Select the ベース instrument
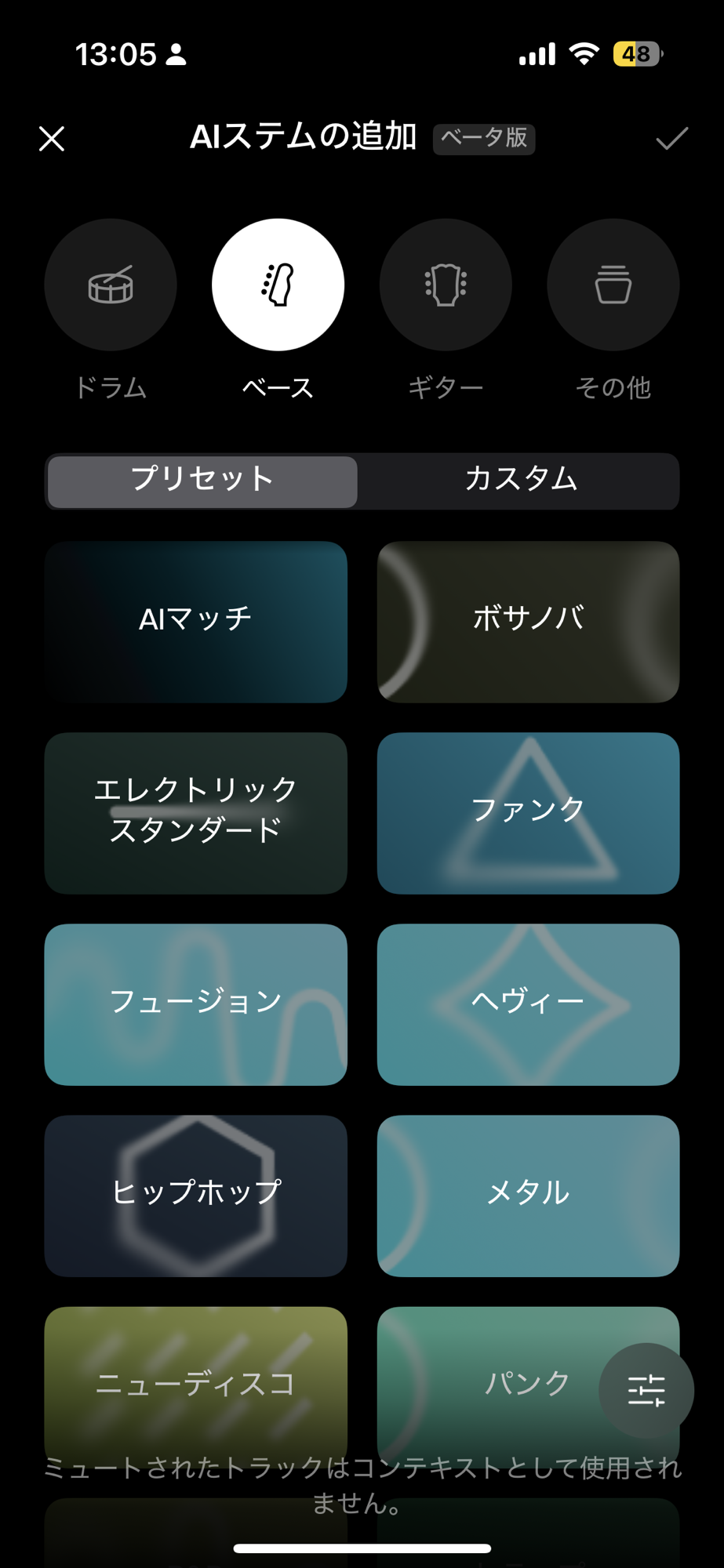 tap(278, 285)
